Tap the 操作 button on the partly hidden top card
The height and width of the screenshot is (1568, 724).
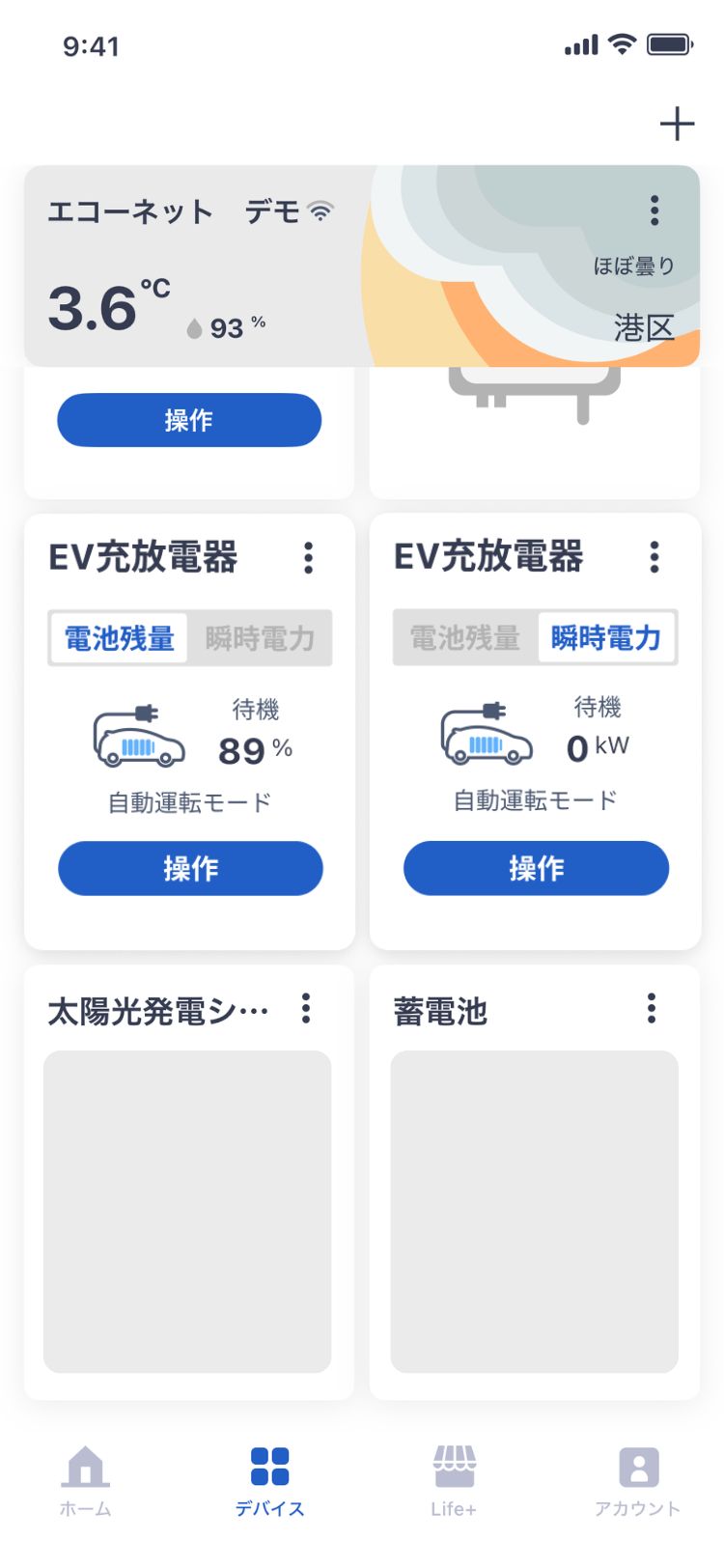click(189, 420)
